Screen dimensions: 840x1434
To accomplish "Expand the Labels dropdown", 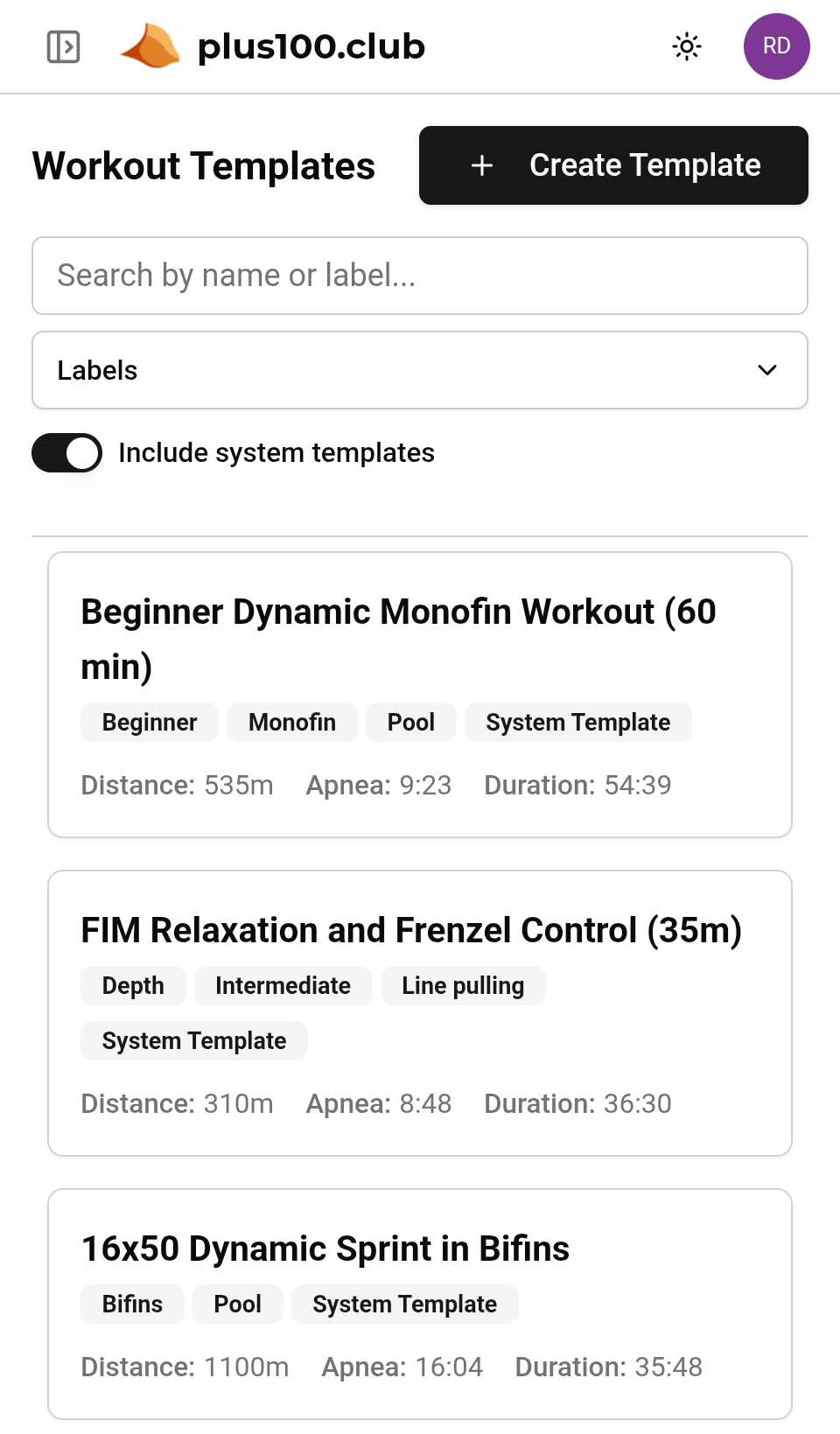I will click(x=420, y=370).
